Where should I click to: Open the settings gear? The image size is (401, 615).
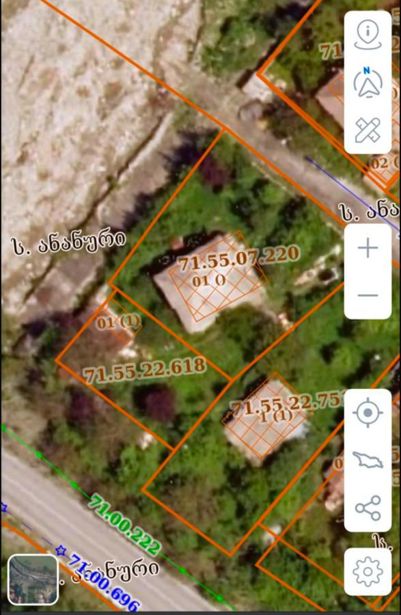tap(368, 571)
